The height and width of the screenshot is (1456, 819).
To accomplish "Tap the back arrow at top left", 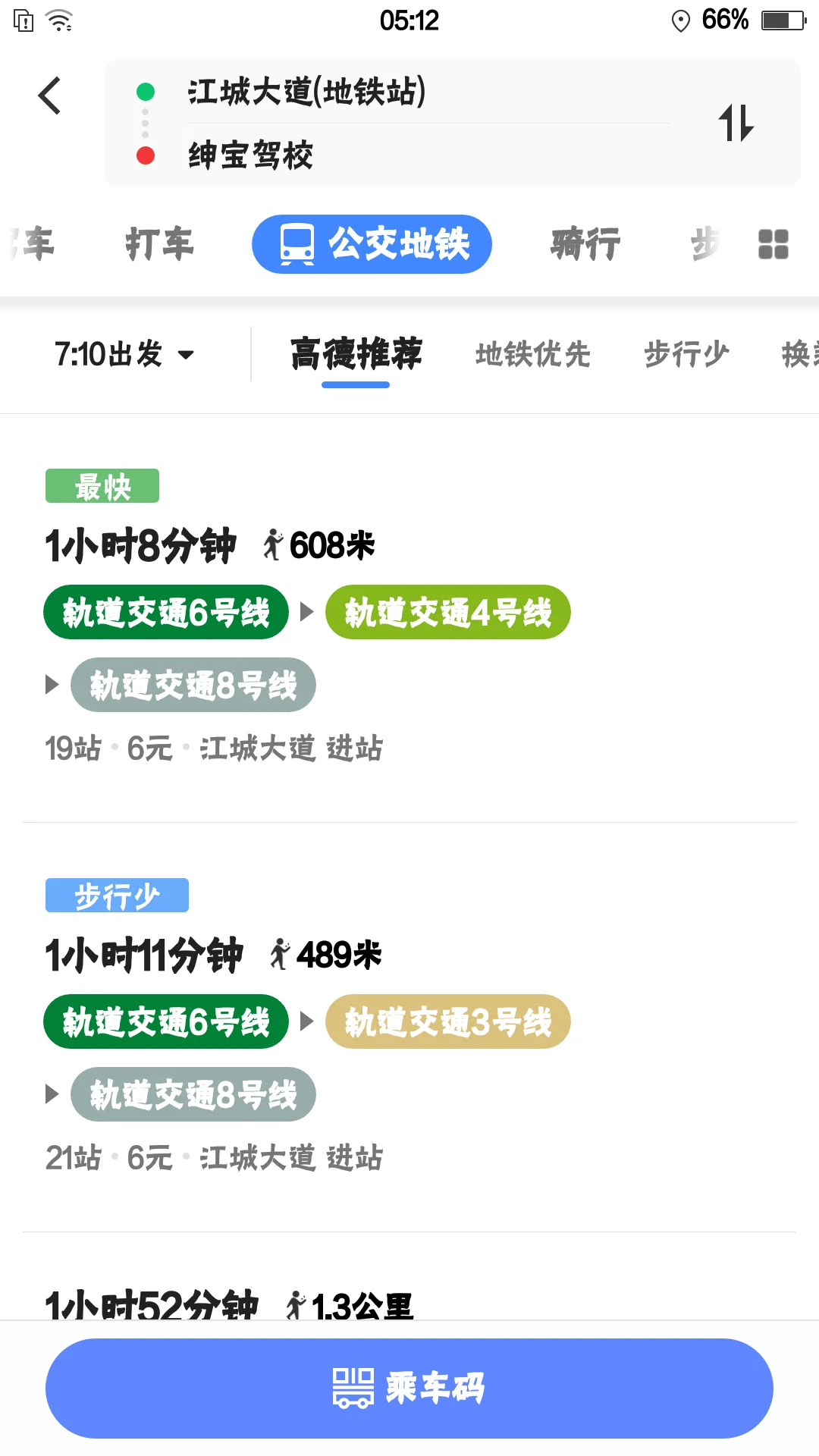I will pos(50,96).
